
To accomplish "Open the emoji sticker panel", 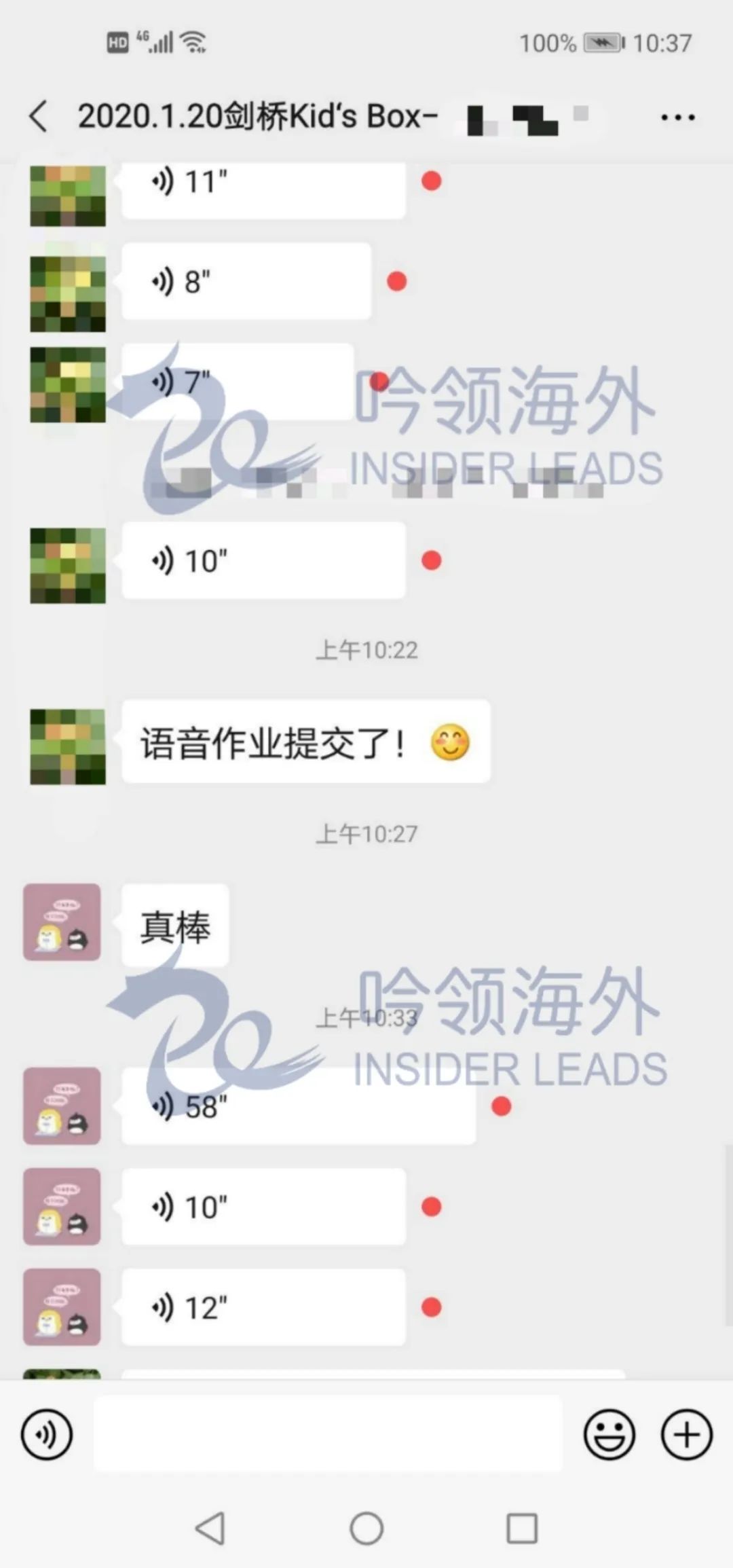I will pyautogui.click(x=609, y=1434).
